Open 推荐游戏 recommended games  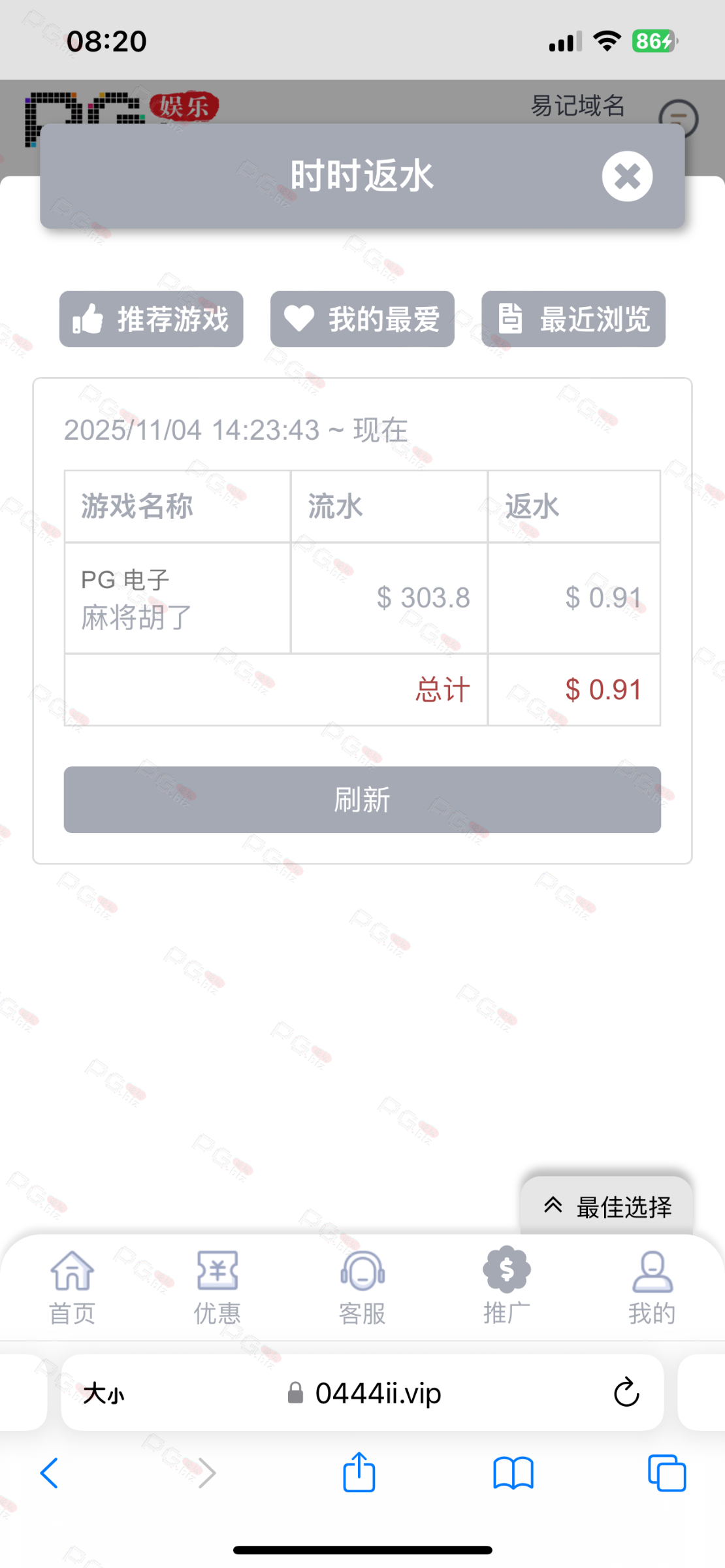[x=152, y=319]
